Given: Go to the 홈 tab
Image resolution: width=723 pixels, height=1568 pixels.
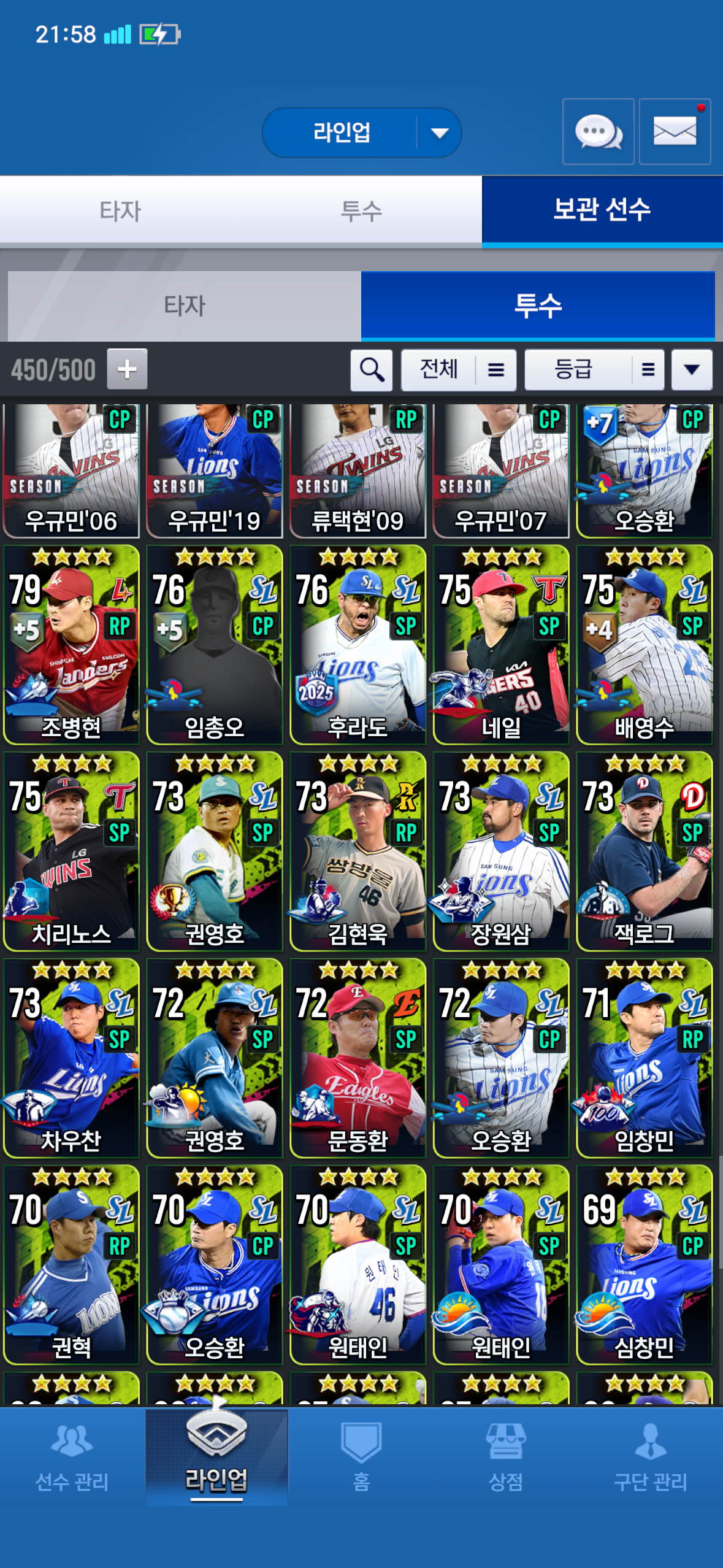Looking at the screenshot, I should 361,1458.
